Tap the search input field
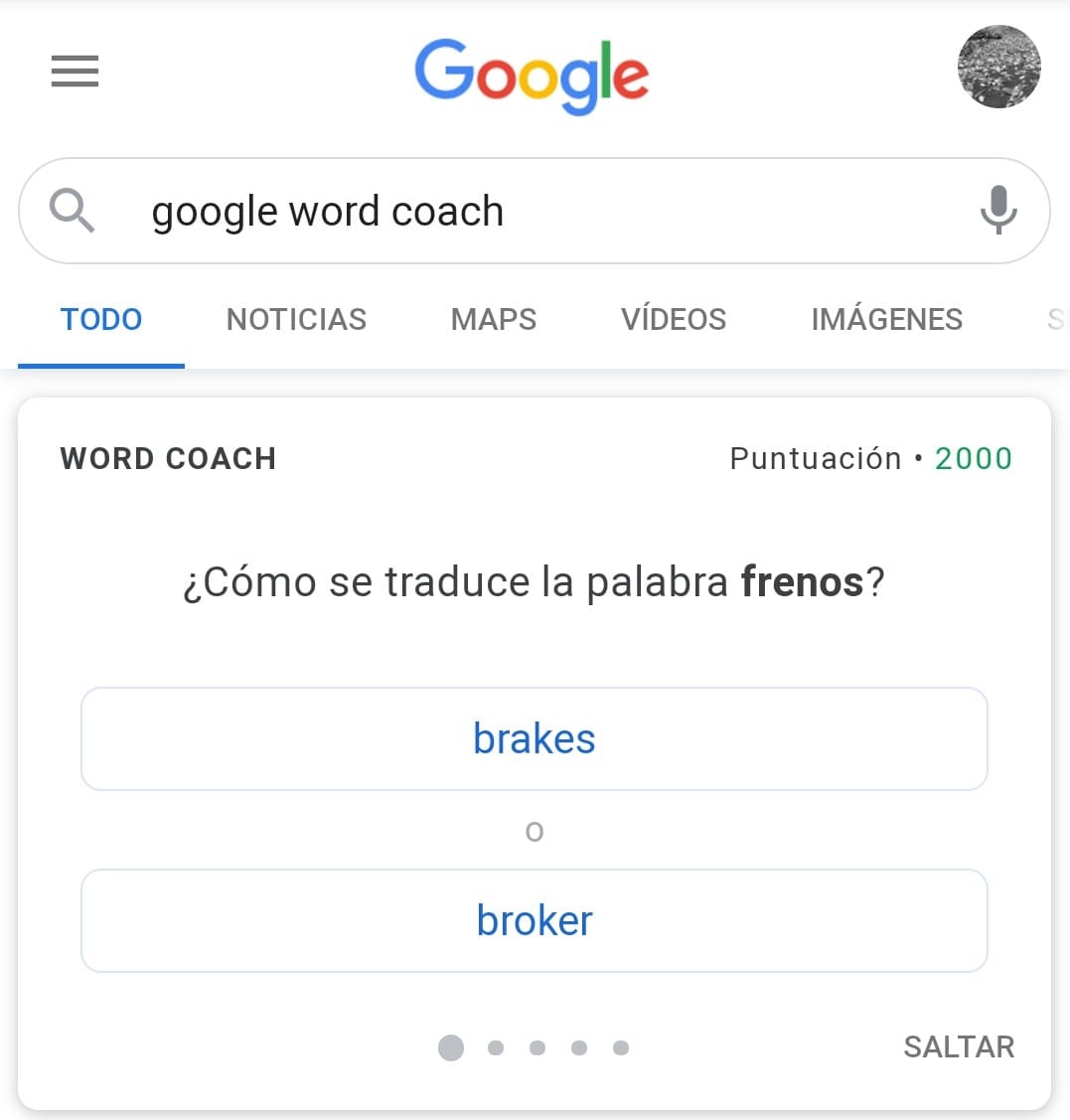 click(497, 211)
